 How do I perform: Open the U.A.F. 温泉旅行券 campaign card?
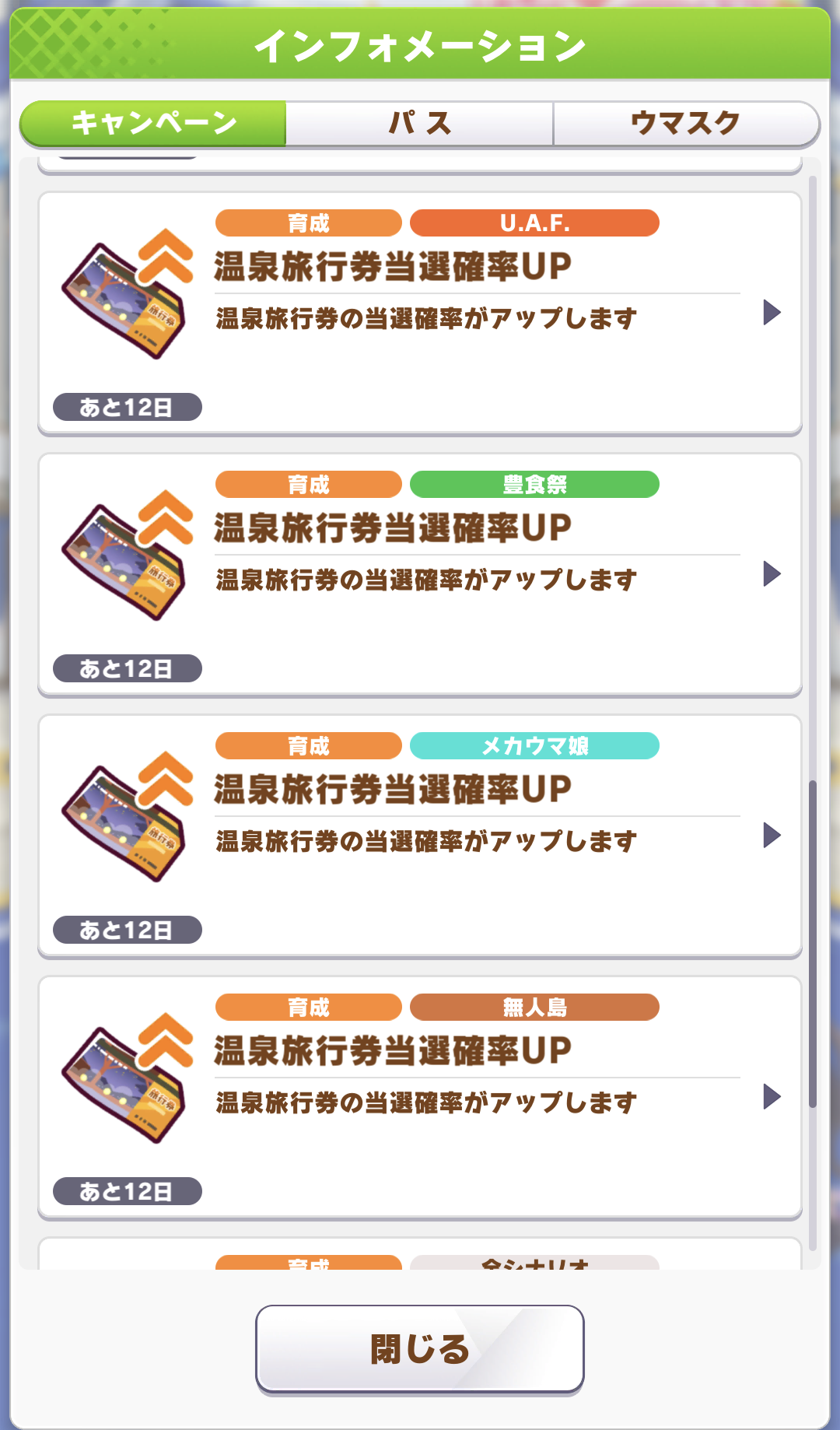(x=420, y=314)
